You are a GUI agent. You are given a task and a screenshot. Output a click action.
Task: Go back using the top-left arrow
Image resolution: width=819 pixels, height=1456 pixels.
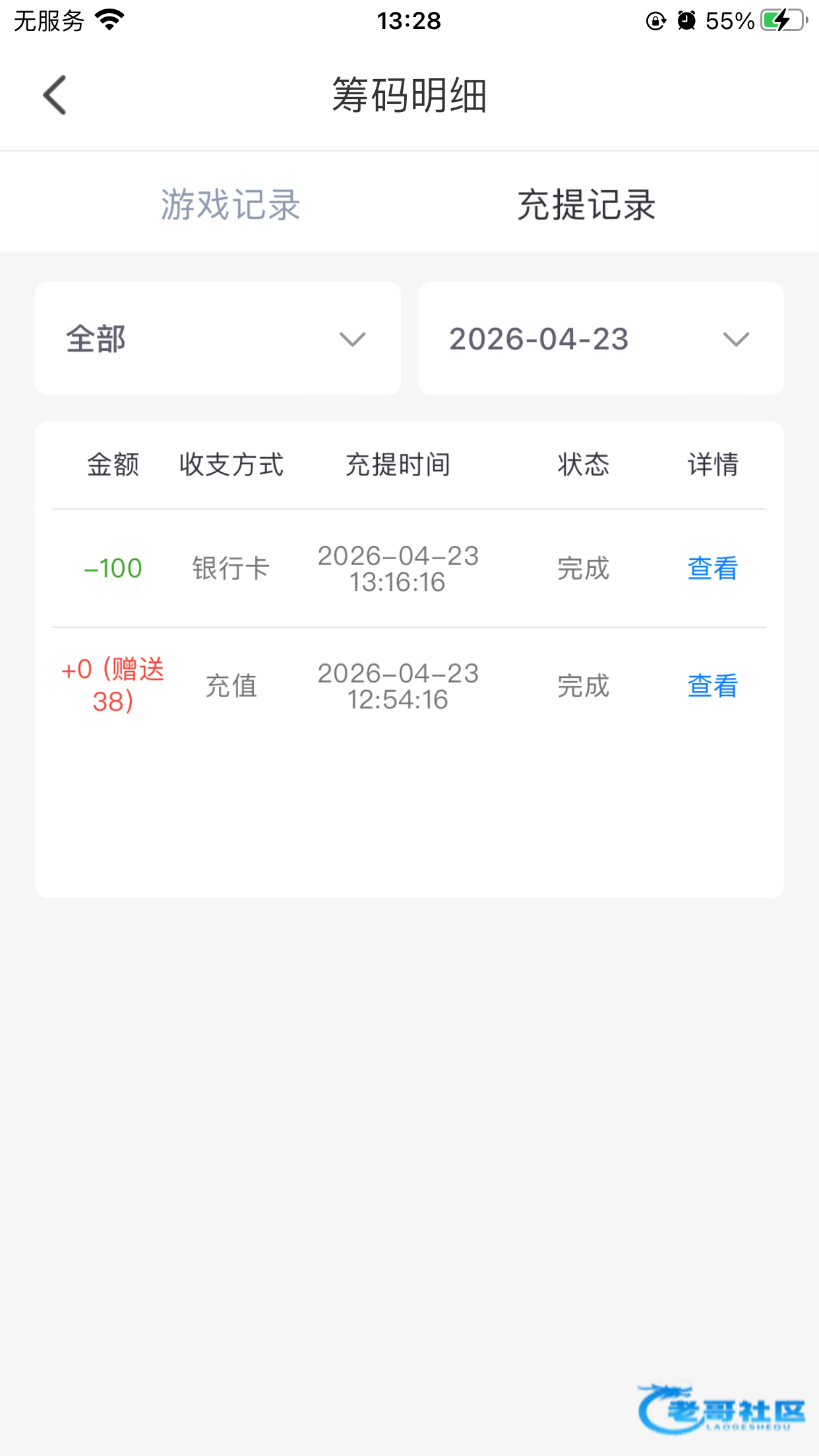tap(55, 95)
